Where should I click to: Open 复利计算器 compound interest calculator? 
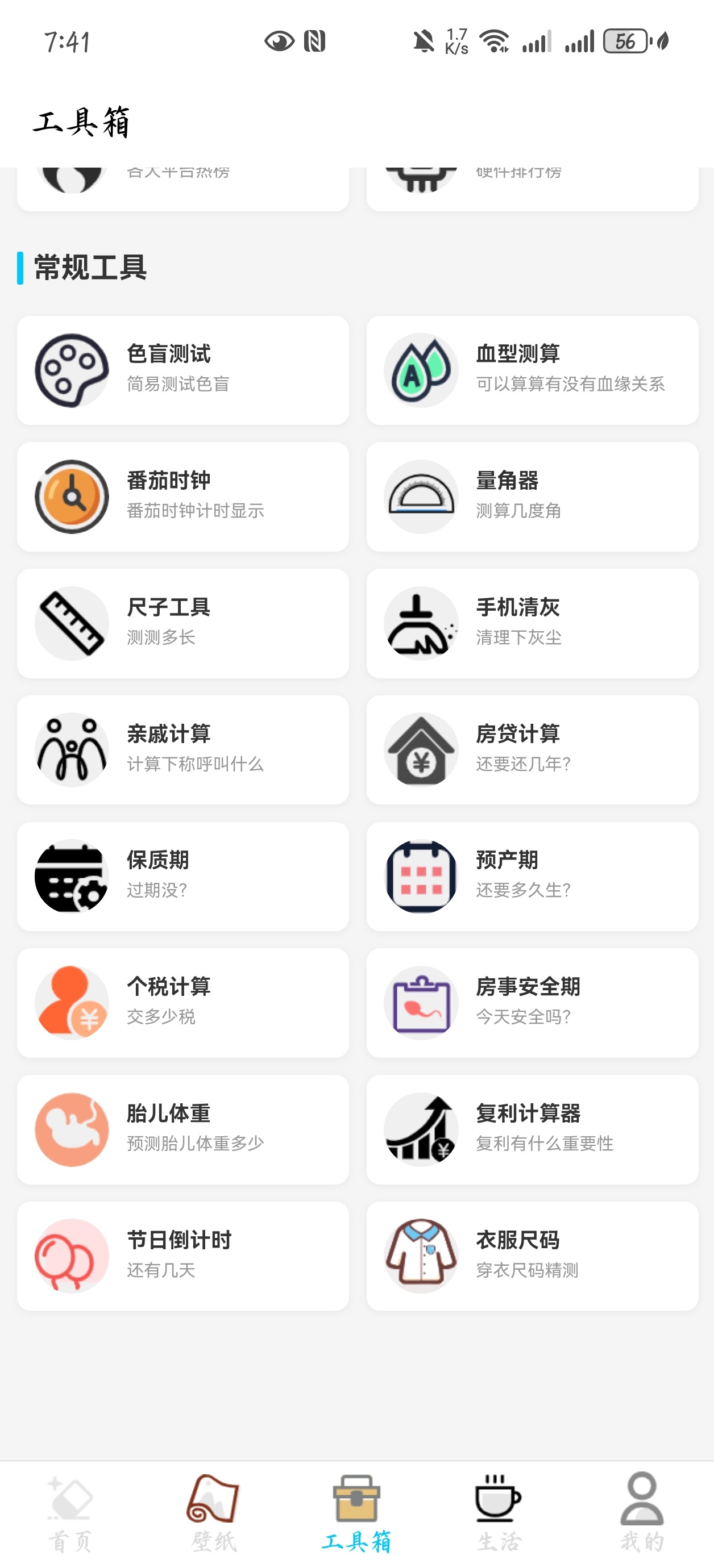pyautogui.click(x=533, y=1130)
